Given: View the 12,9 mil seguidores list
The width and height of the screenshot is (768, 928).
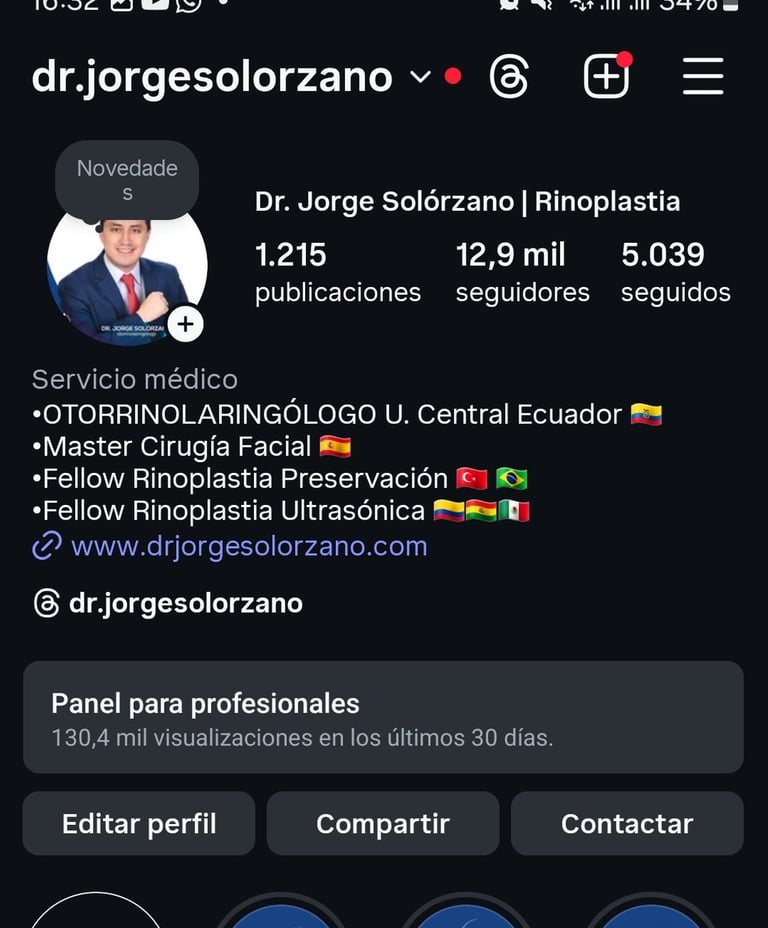Looking at the screenshot, I should click(522, 272).
